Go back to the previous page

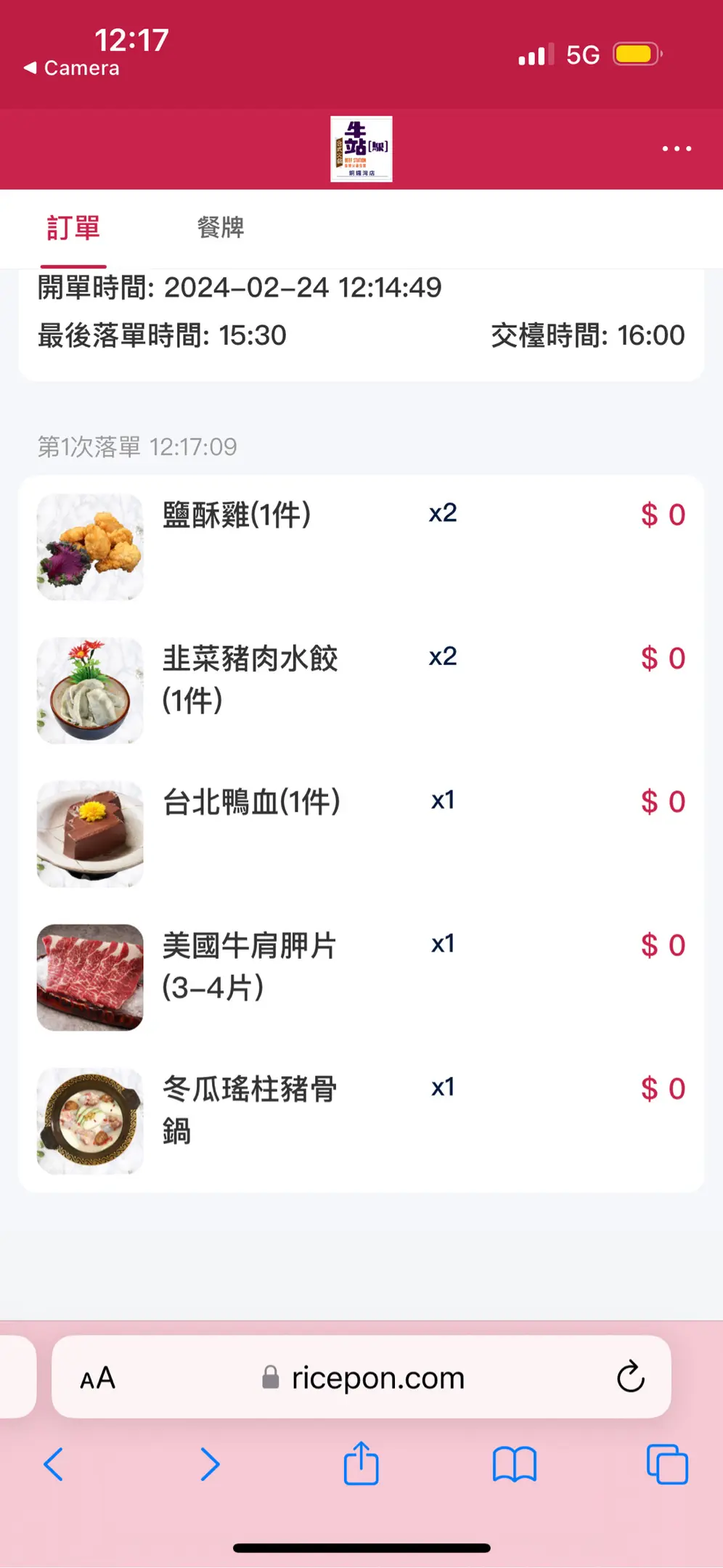(x=54, y=1464)
